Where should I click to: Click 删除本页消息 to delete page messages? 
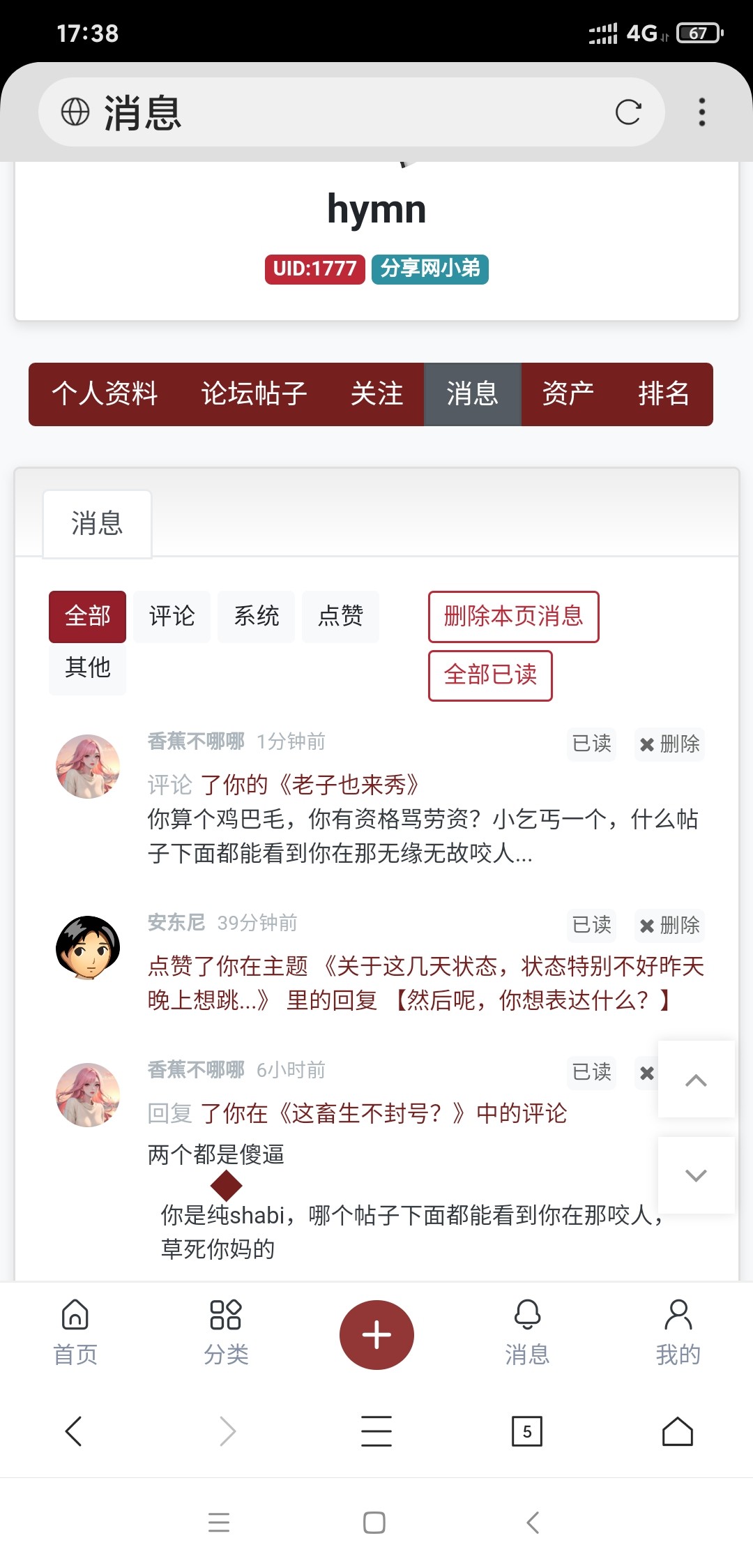click(x=513, y=617)
